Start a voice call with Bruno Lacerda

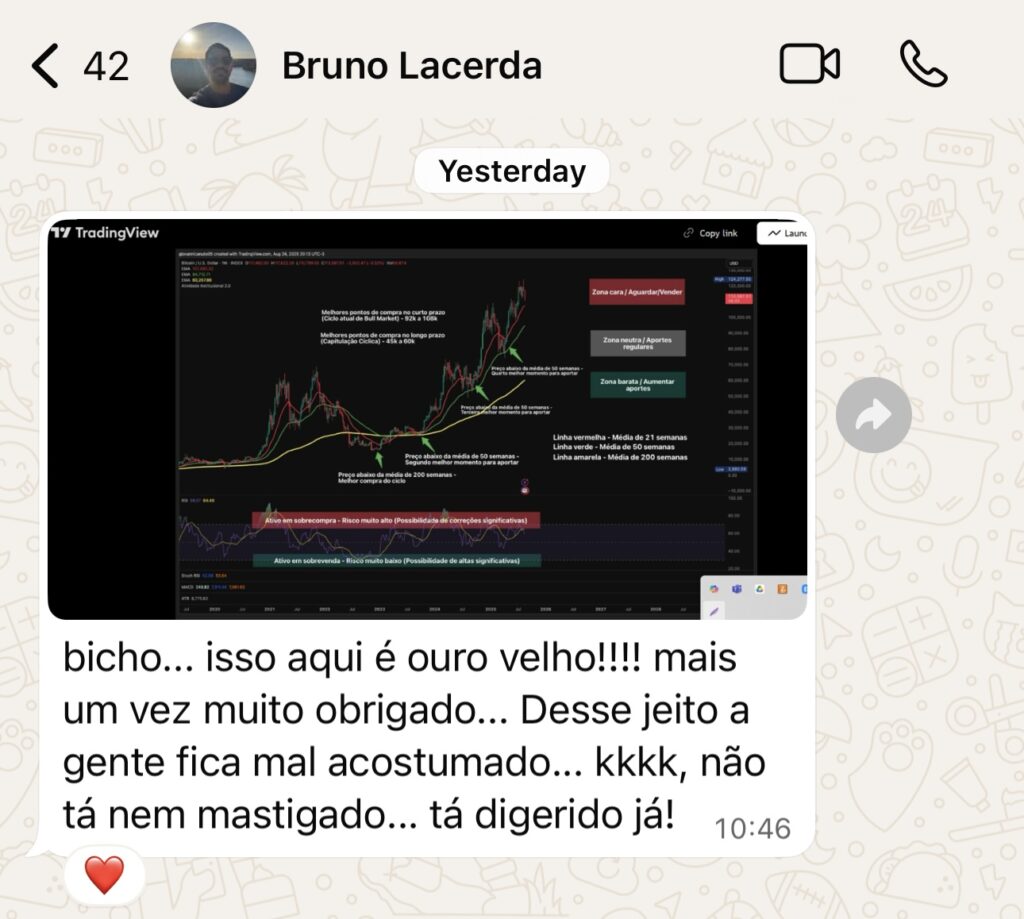click(923, 65)
